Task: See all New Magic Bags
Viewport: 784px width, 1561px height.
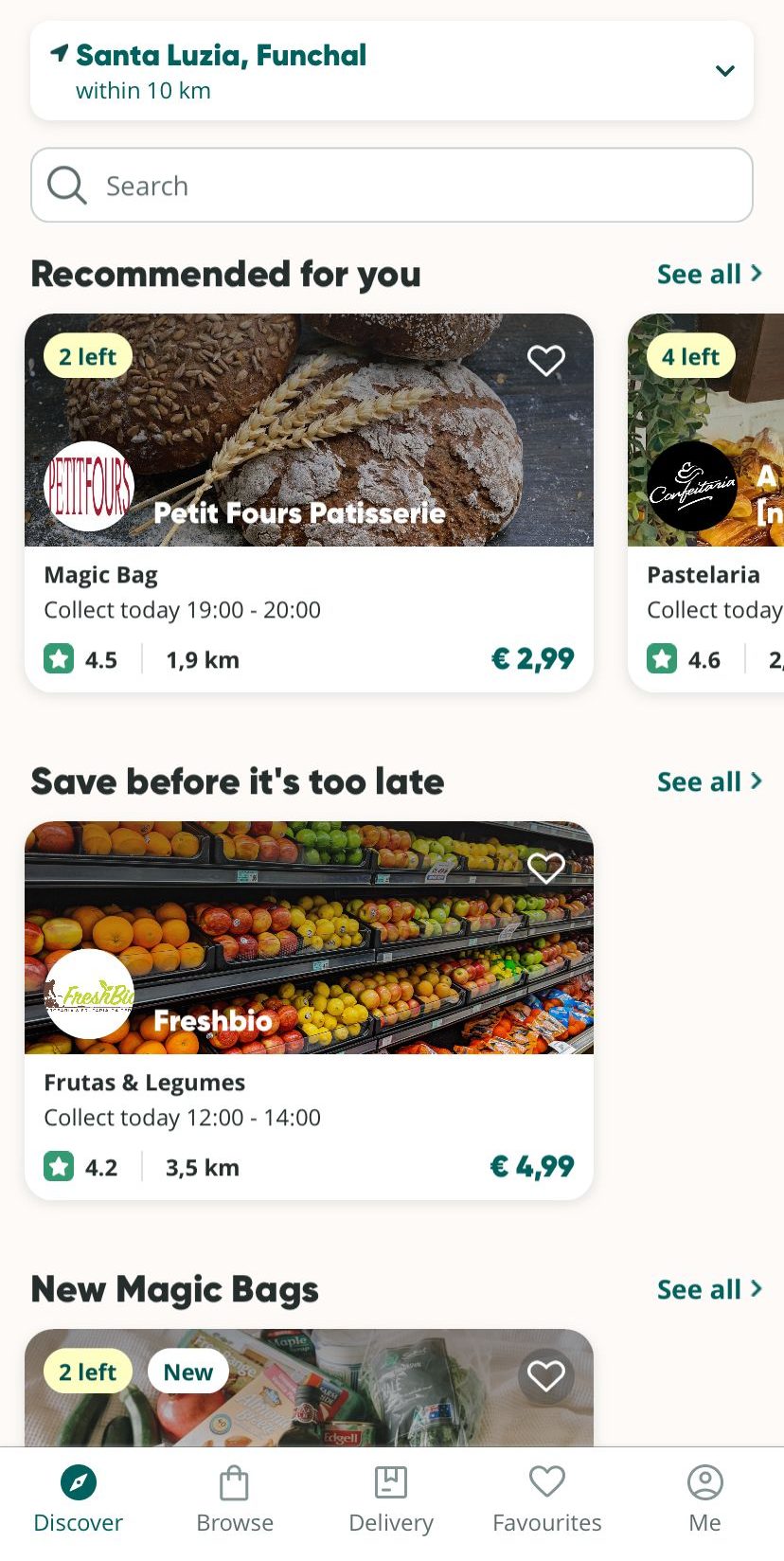Action: pos(708,1290)
